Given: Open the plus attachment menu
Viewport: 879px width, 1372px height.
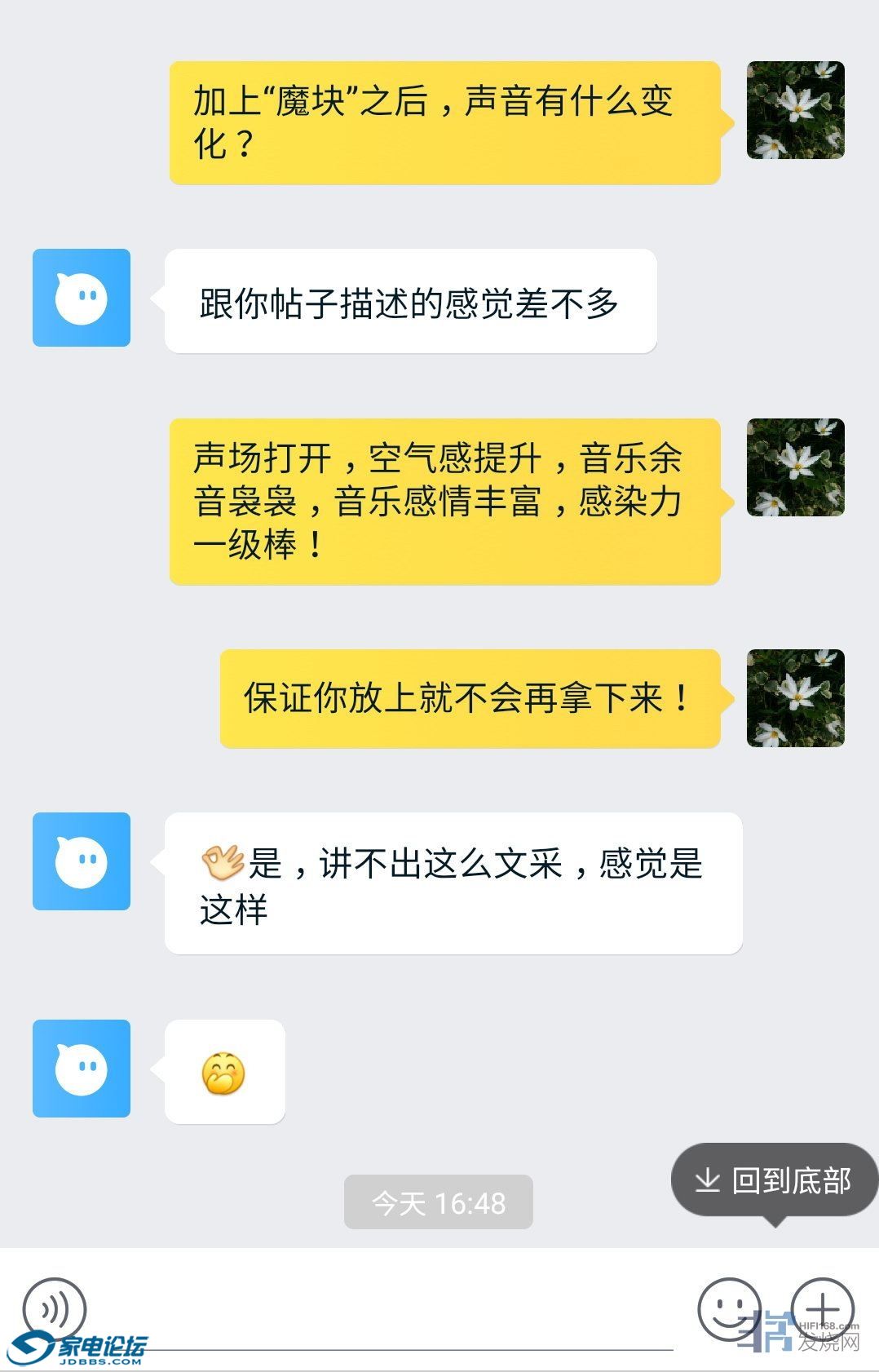Looking at the screenshot, I should [x=823, y=1309].
